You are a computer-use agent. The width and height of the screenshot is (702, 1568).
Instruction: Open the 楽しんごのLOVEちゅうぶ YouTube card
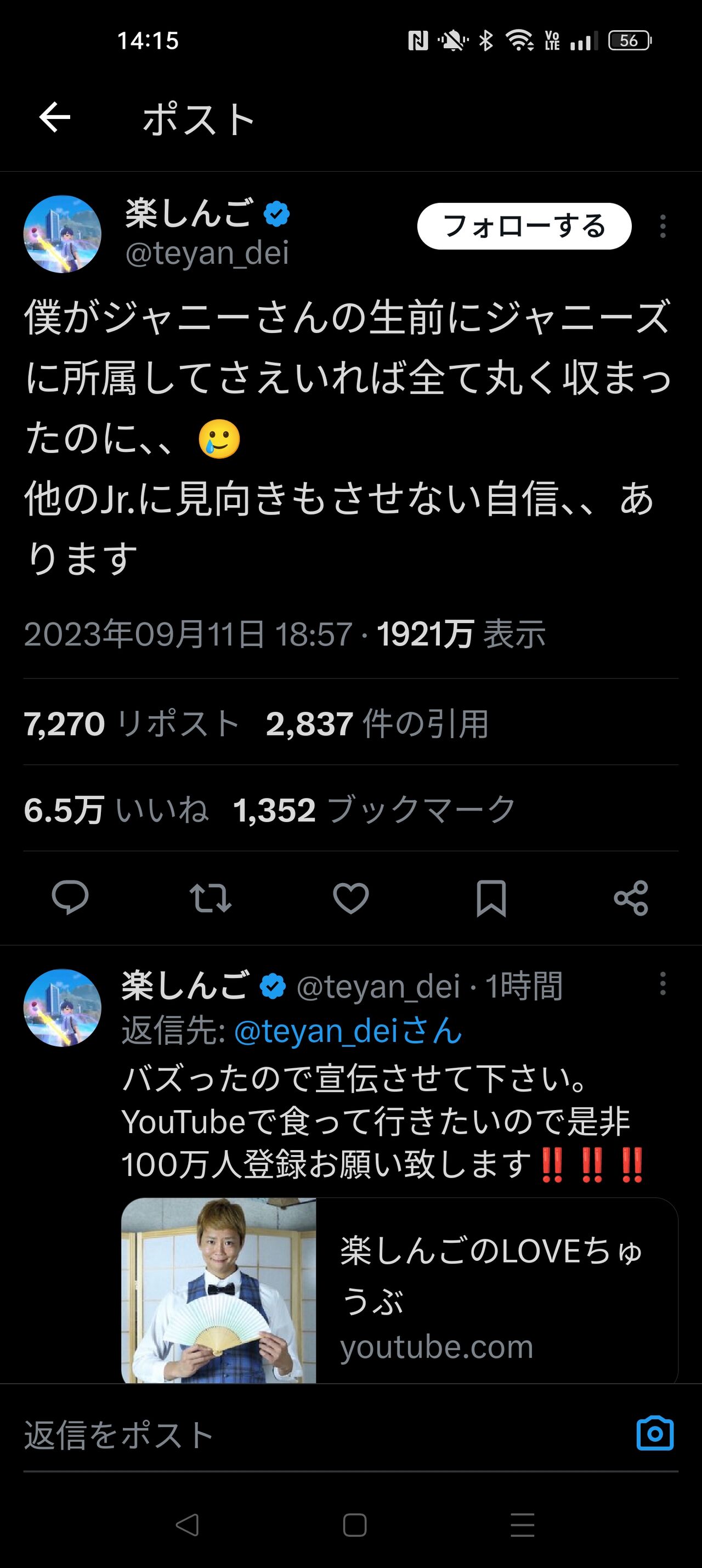(x=399, y=1290)
